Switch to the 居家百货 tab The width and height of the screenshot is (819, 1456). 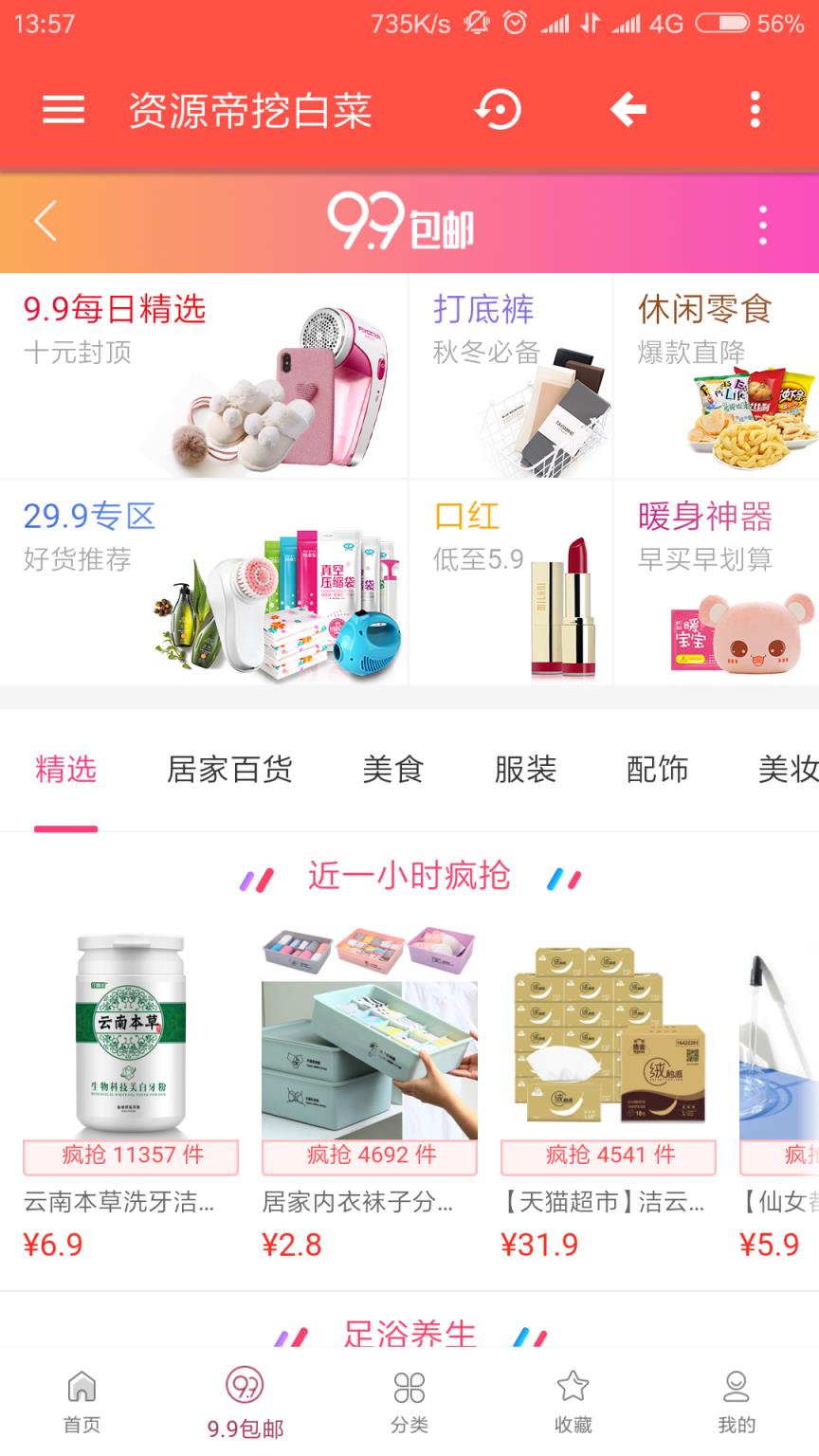pos(229,772)
